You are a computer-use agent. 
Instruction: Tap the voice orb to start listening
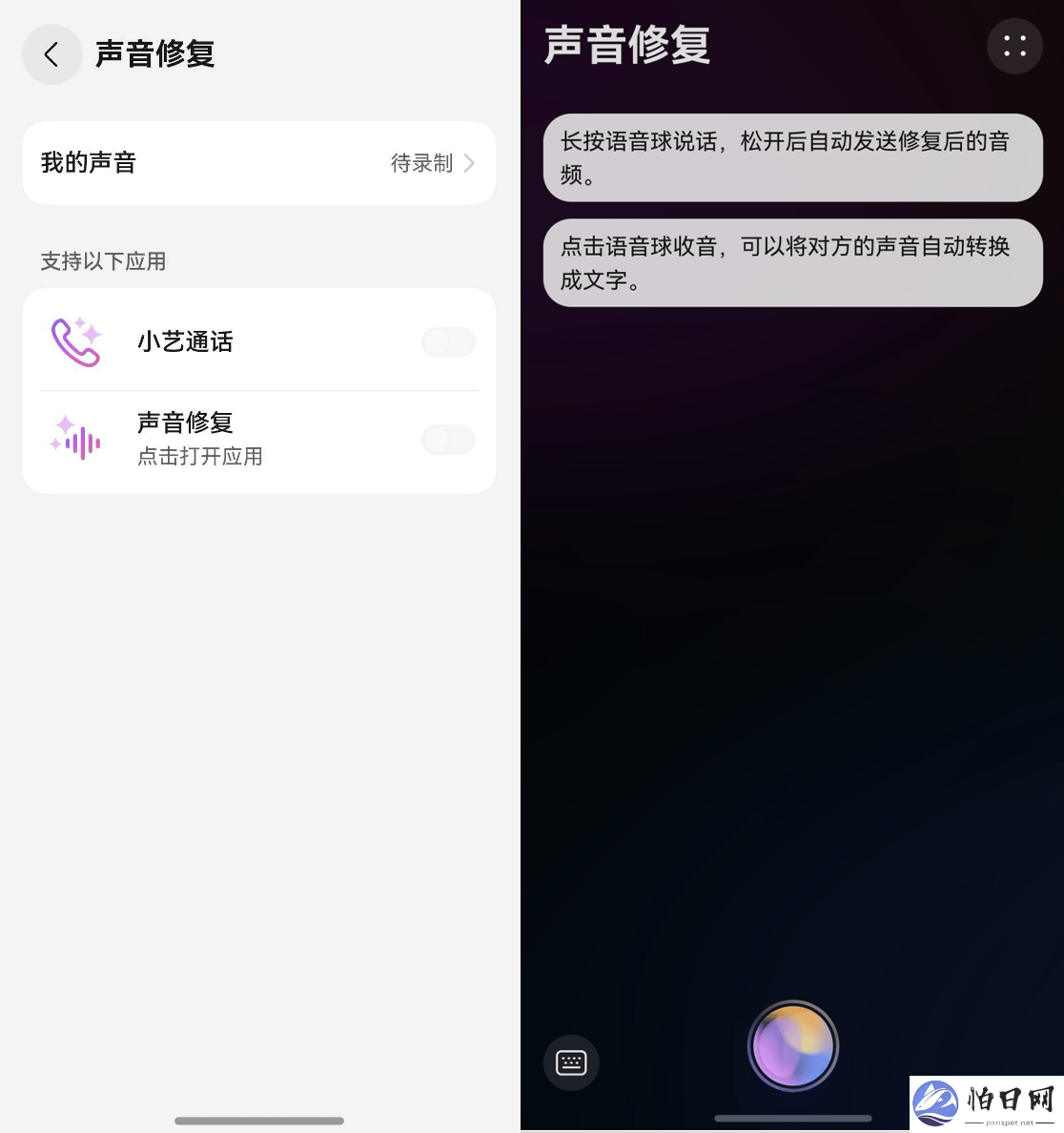coord(792,1046)
